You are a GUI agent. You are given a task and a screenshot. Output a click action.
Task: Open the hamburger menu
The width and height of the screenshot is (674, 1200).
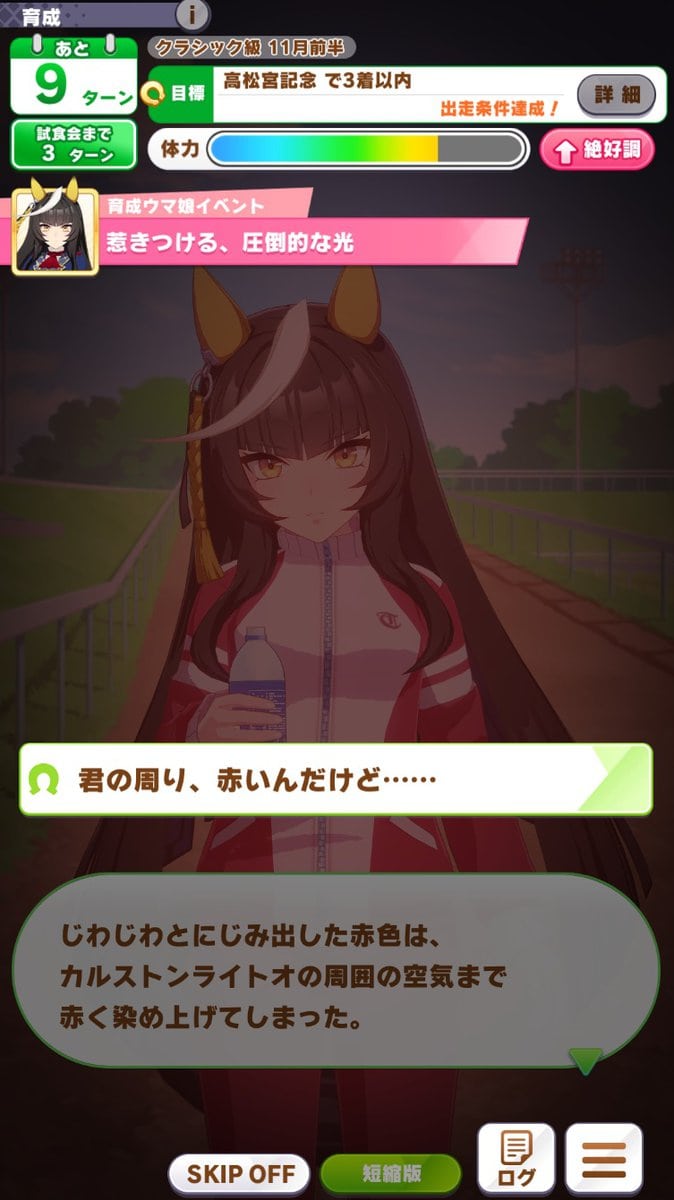tap(604, 1158)
